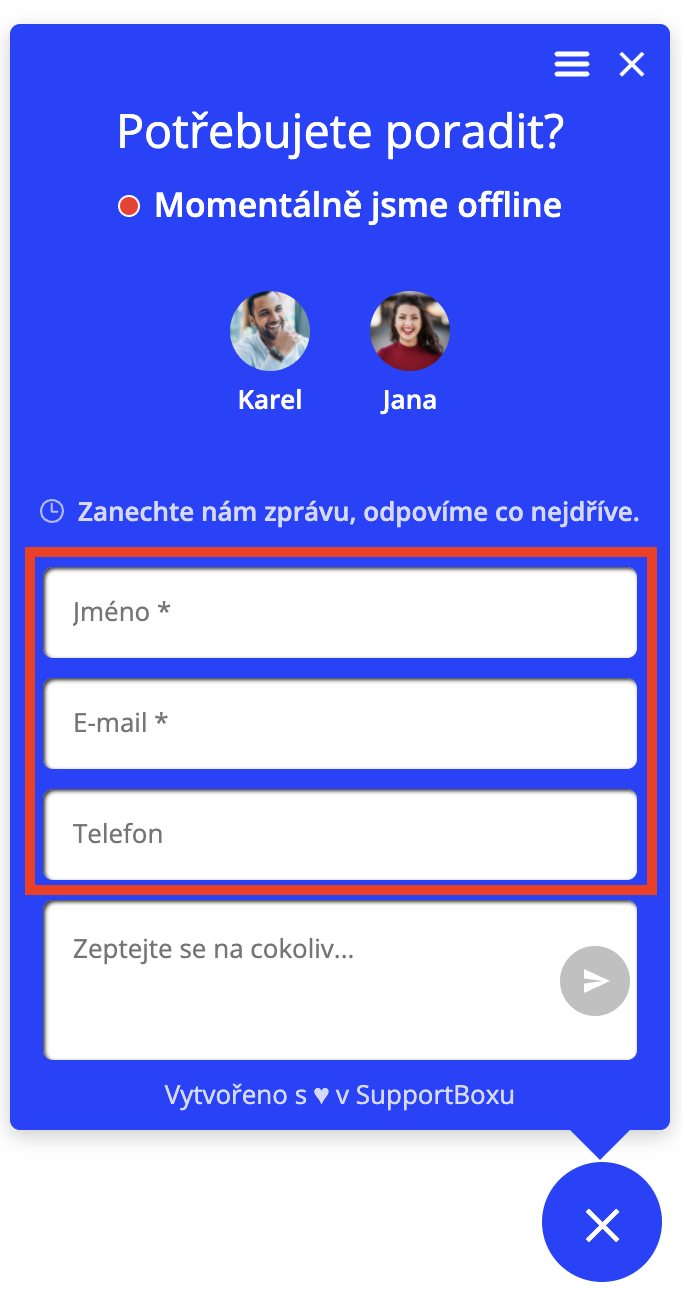
Task: Tap the E-mail input field
Action: pos(340,723)
